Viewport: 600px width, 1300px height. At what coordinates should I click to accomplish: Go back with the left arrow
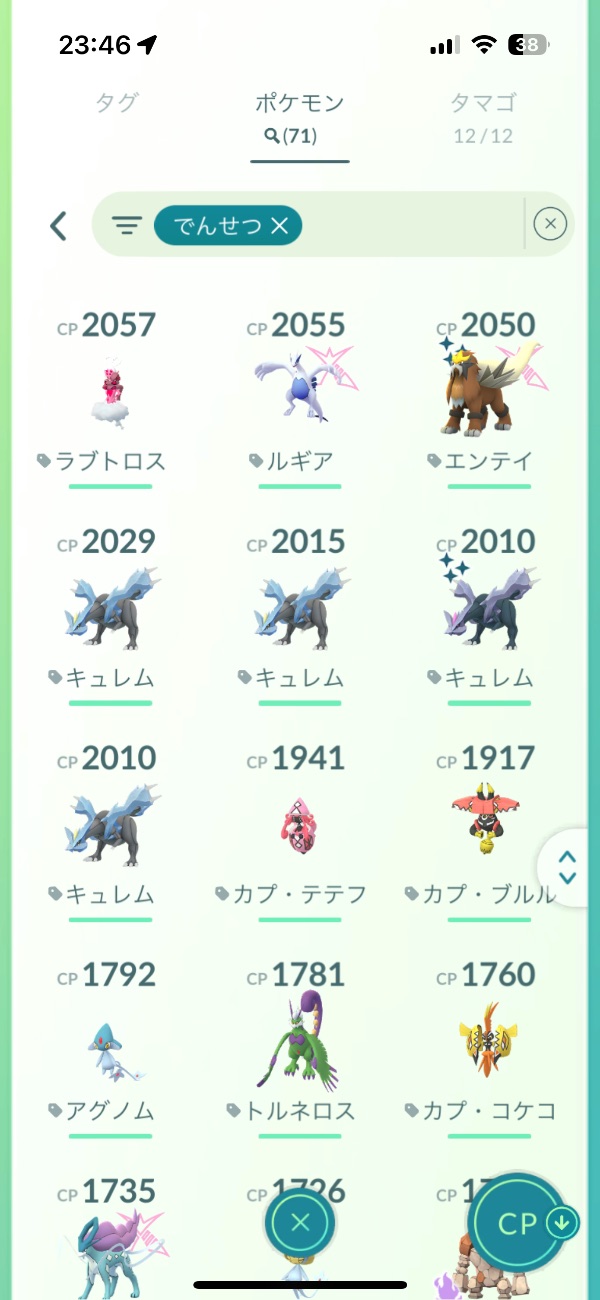coord(59,226)
